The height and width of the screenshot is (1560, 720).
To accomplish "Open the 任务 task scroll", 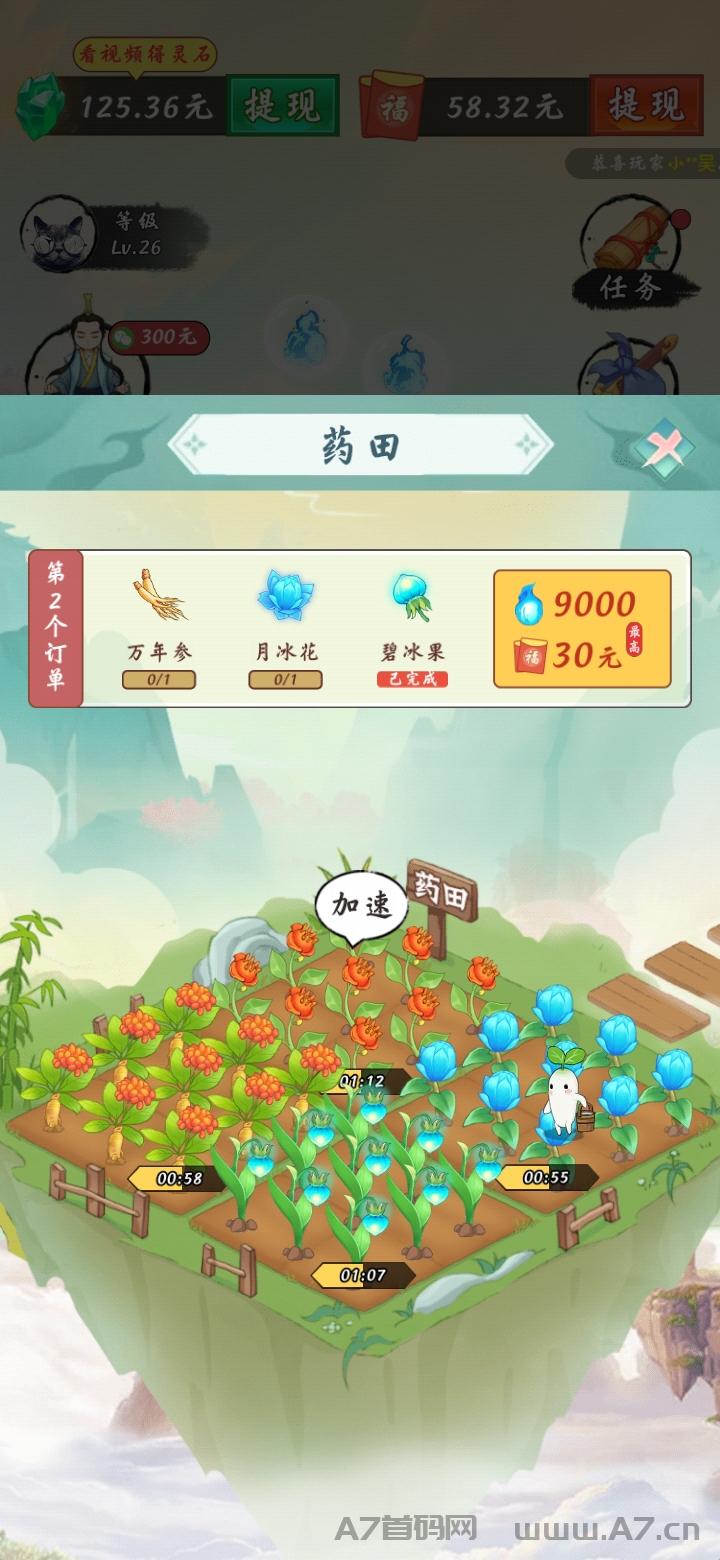I will [x=632, y=255].
